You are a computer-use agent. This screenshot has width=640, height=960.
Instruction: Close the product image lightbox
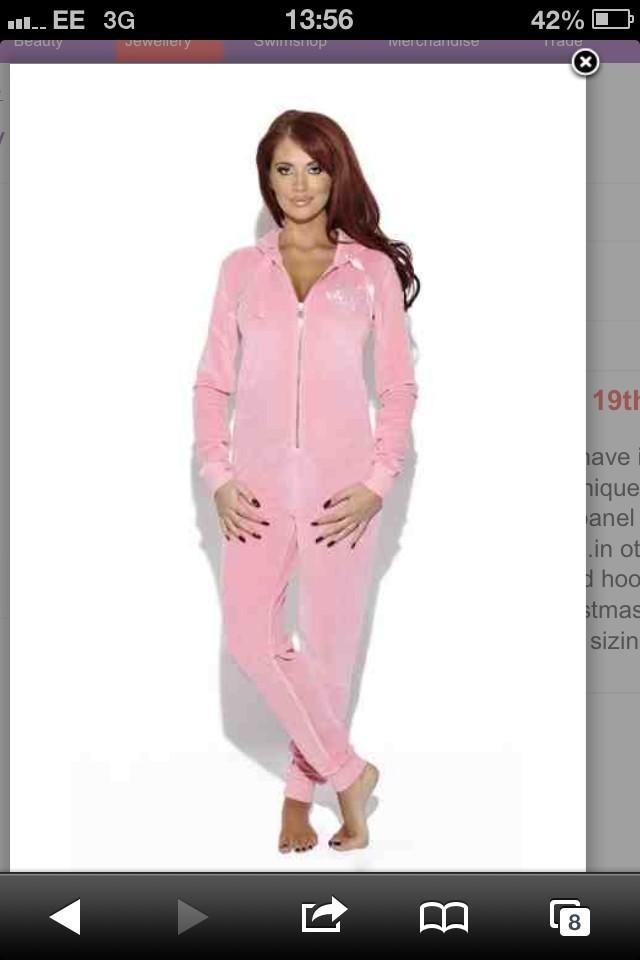pos(585,62)
